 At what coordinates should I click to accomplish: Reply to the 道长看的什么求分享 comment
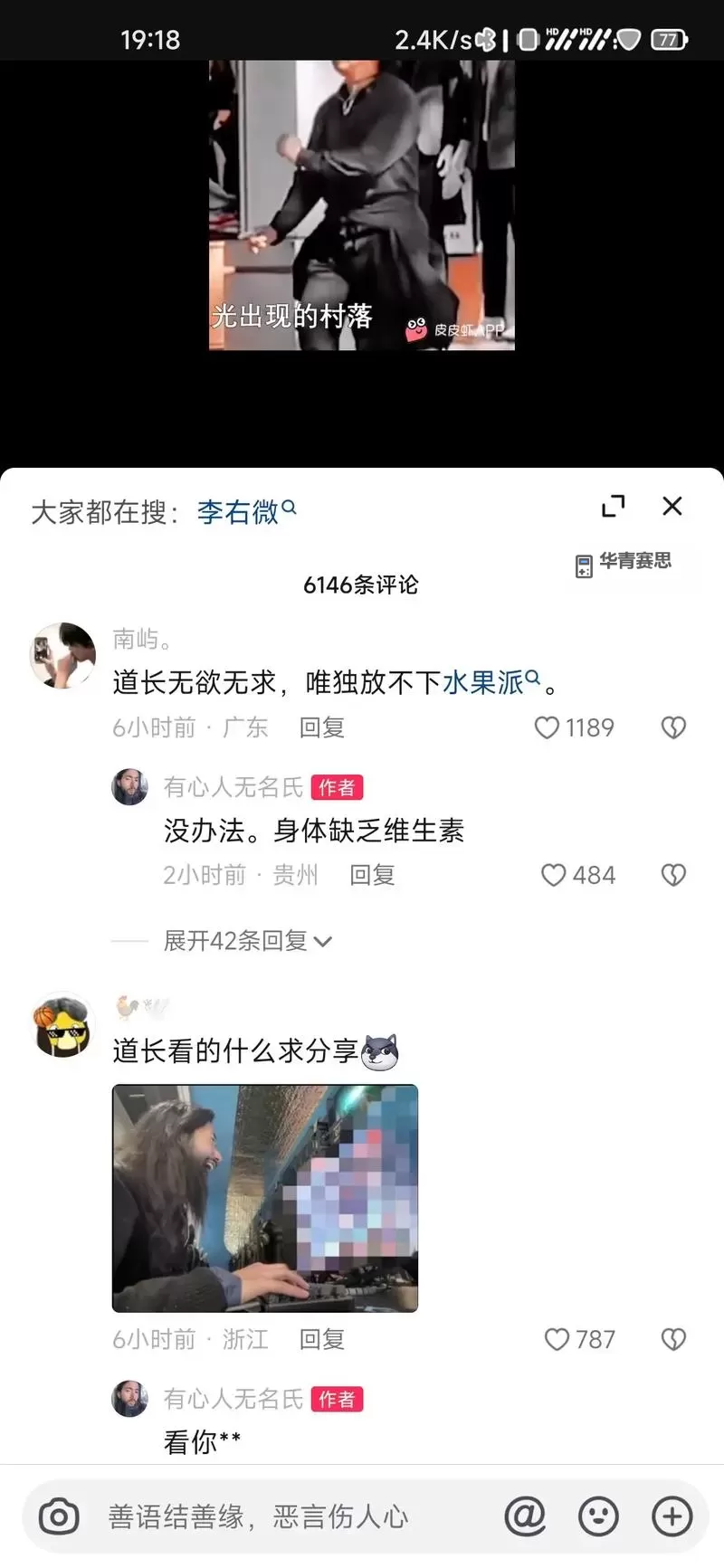[x=322, y=1339]
